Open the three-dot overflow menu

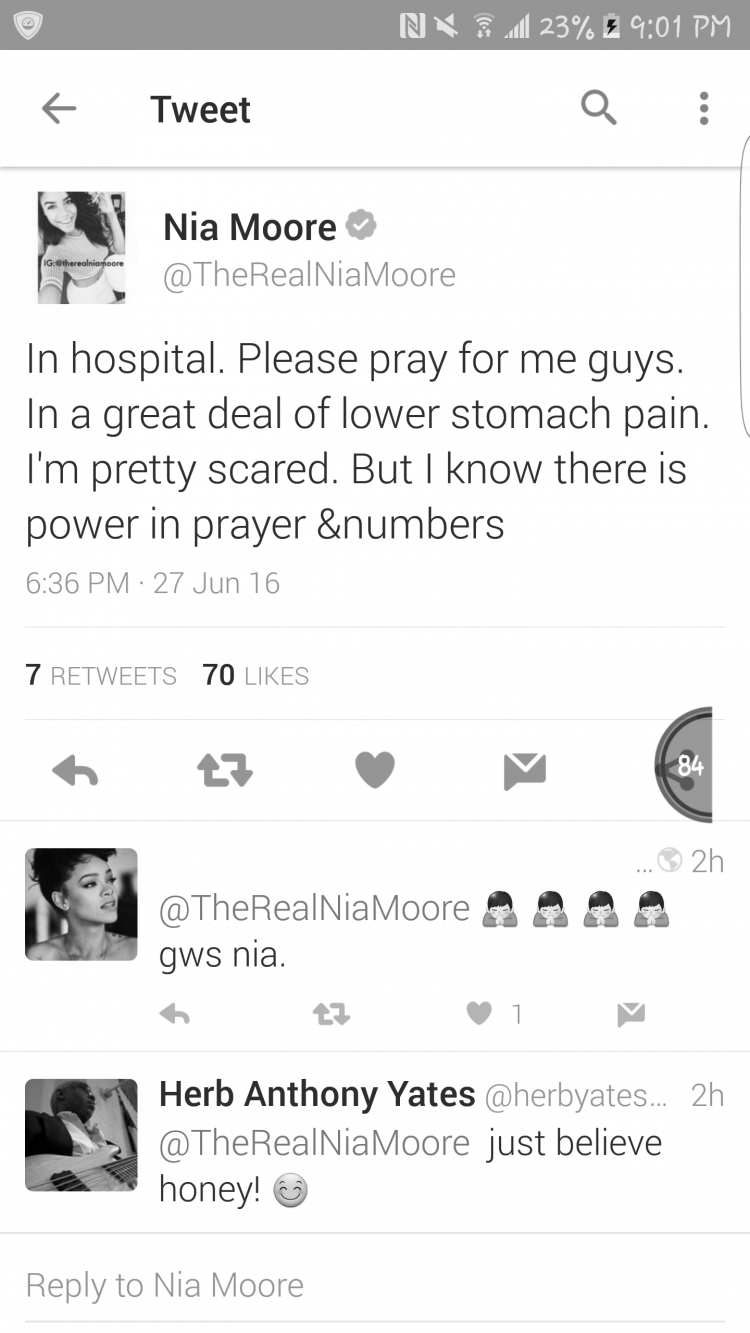[x=704, y=108]
